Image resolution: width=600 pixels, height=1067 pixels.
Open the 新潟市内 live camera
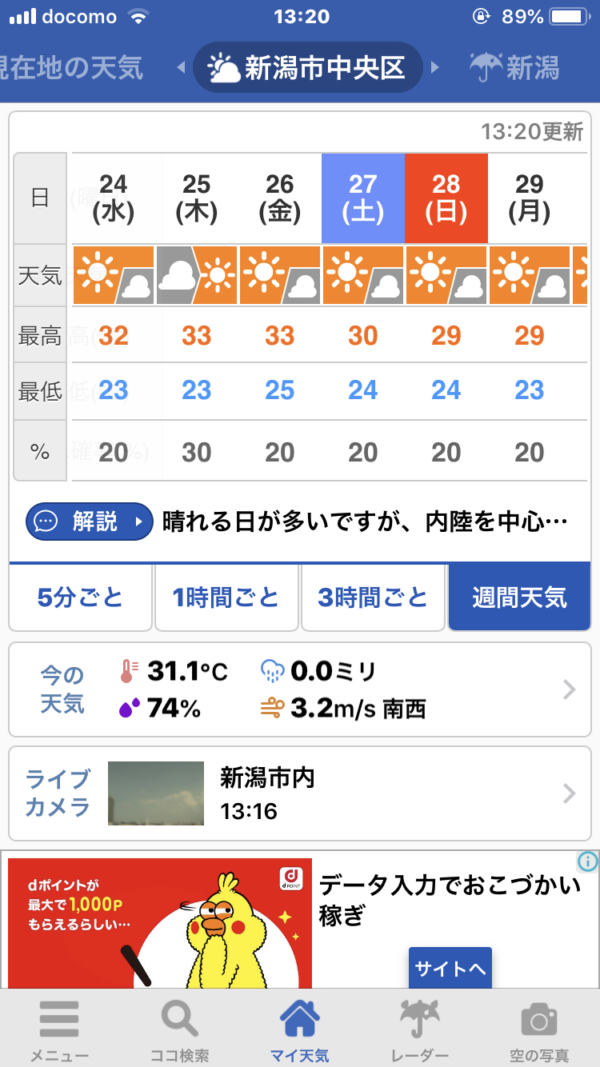[x=300, y=793]
